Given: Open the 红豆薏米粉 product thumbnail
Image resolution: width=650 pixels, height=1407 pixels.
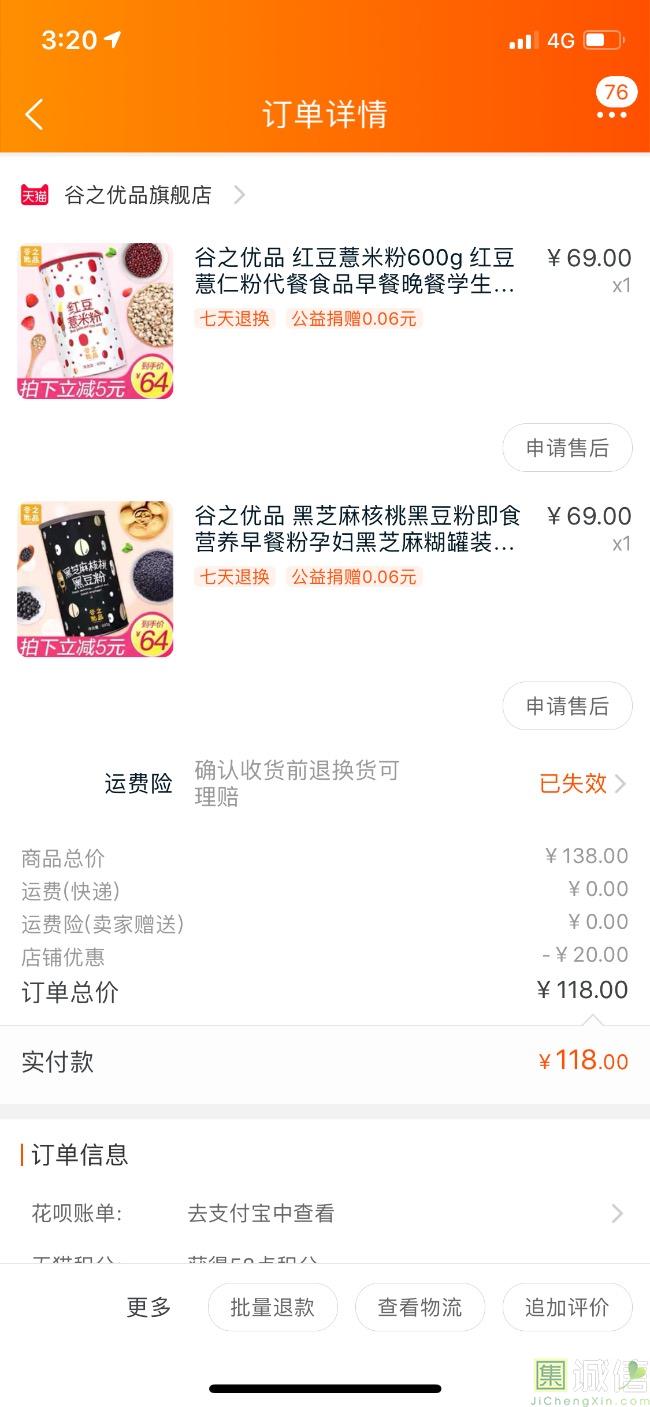Looking at the screenshot, I should pyautogui.click(x=96, y=321).
